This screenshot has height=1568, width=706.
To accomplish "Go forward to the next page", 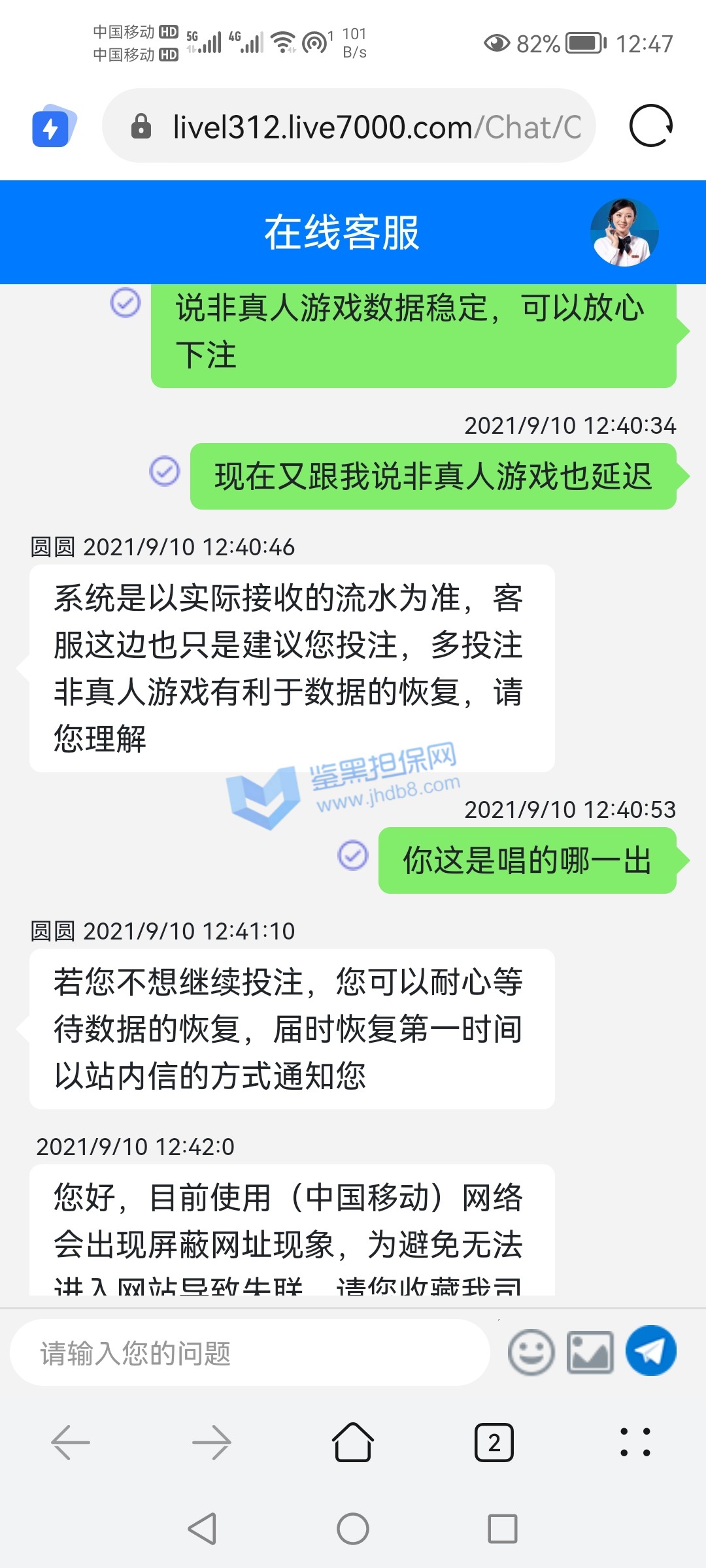I will [212, 1442].
